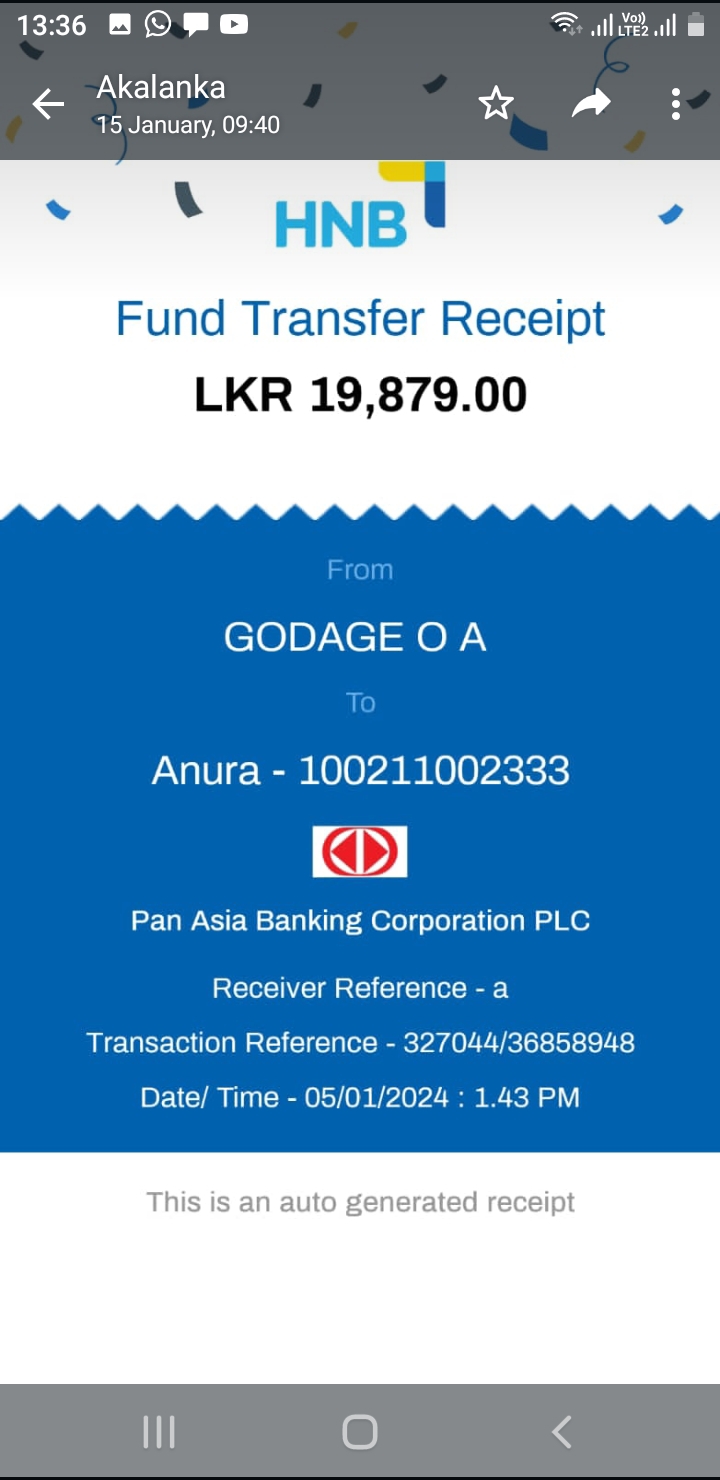Forward this receipt image
Image resolution: width=720 pixels, height=1480 pixels.
pos(591,103)
